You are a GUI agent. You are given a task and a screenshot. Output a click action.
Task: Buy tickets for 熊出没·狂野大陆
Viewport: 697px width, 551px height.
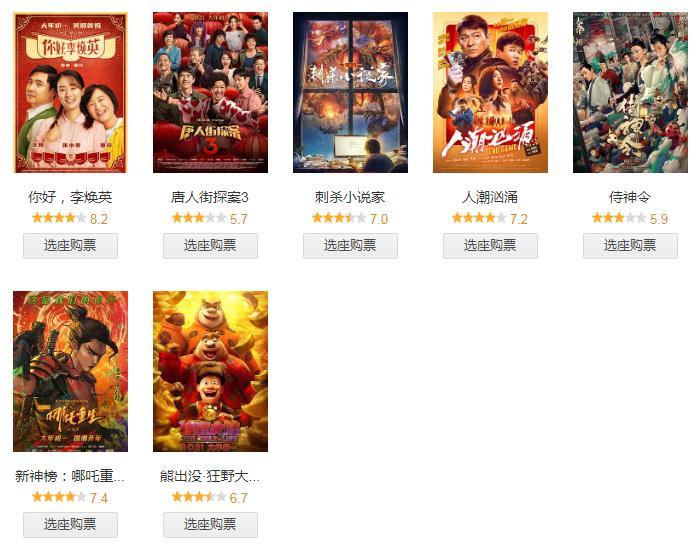210,525
